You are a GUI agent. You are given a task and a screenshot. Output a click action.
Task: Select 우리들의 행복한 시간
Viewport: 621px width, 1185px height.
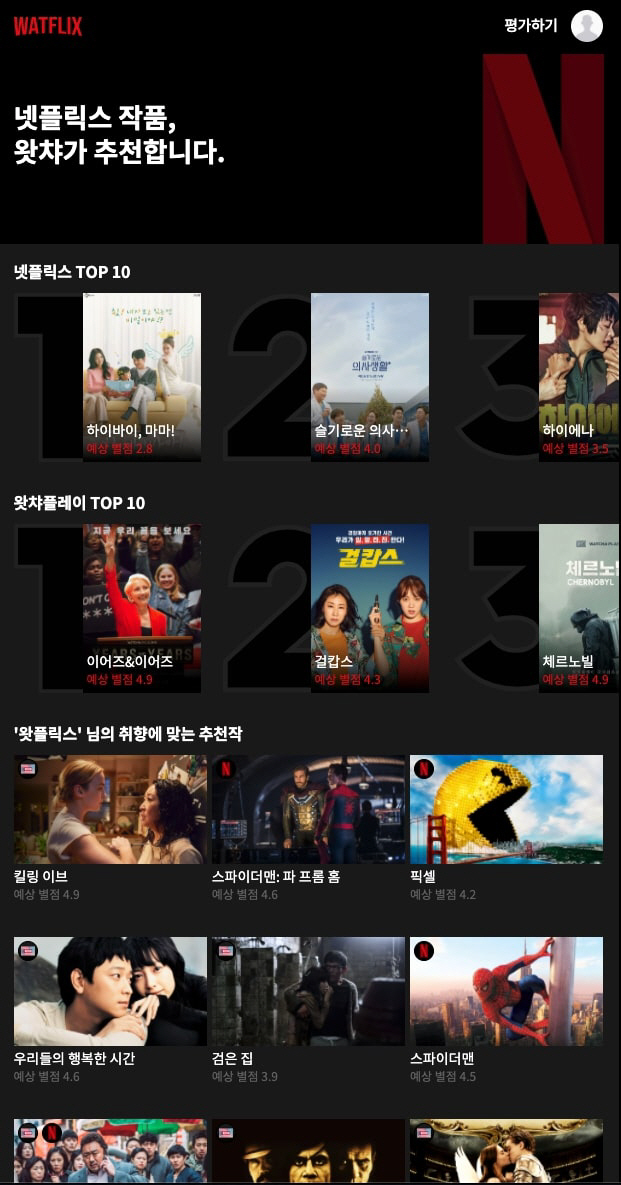pyautogui.click(x=110, y=991)
